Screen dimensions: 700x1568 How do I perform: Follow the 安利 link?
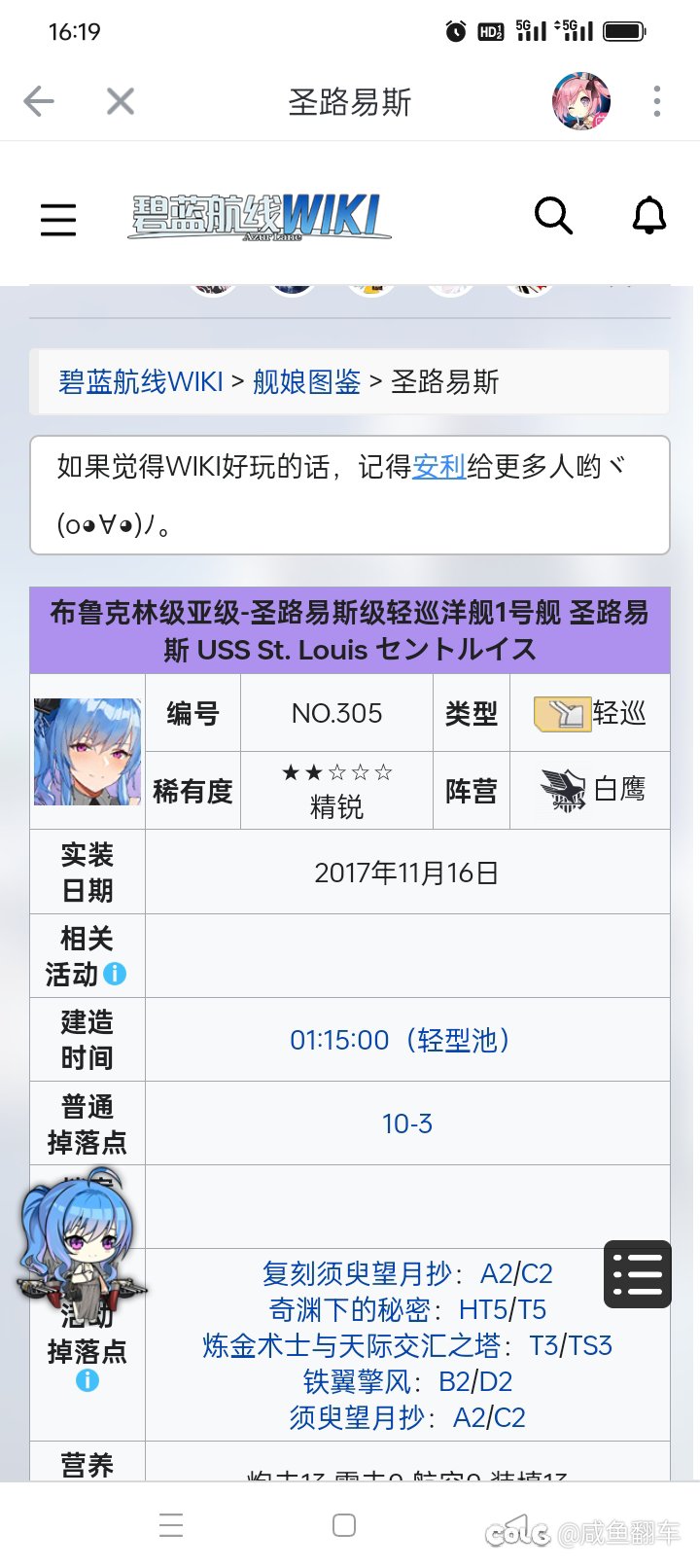(x=438, y=467)
